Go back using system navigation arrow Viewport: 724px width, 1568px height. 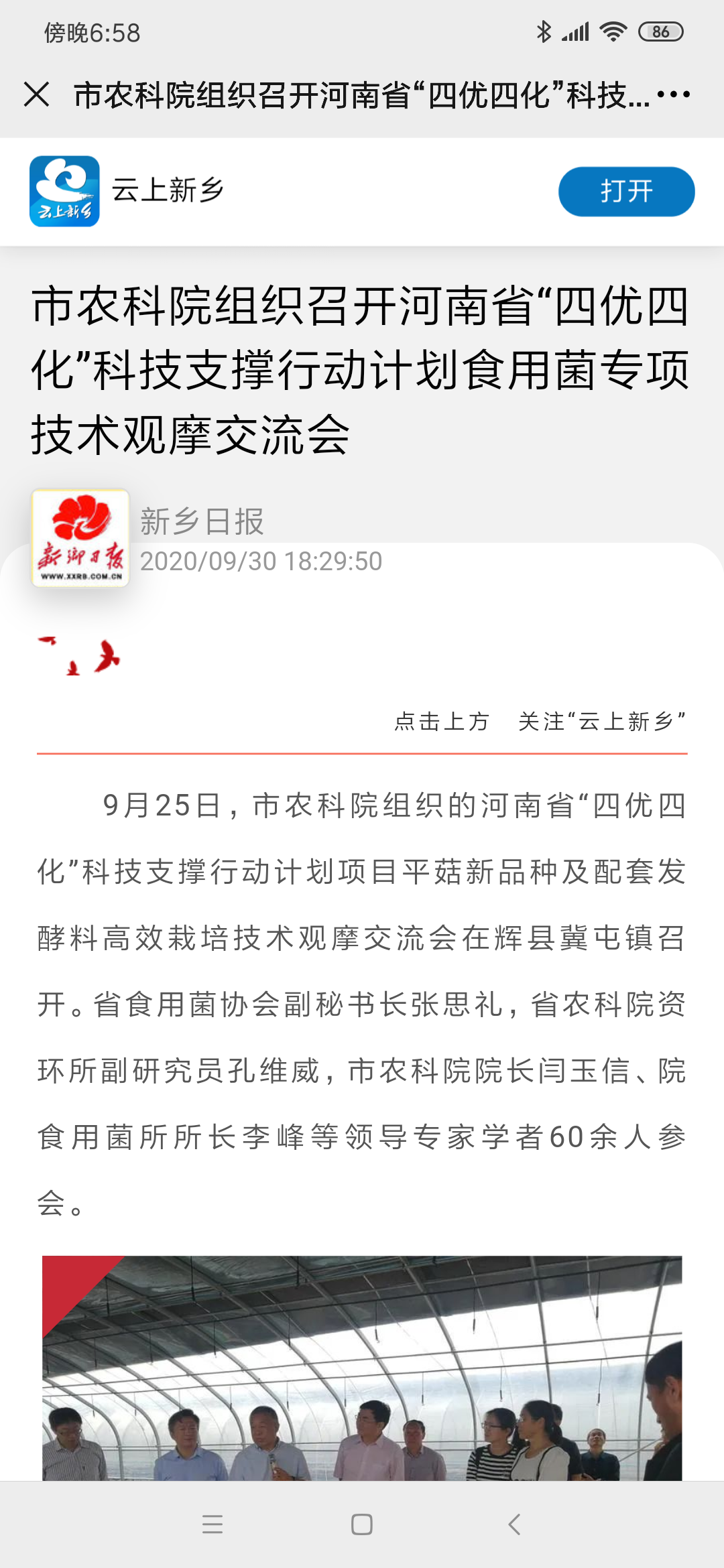pos(514,1524)
